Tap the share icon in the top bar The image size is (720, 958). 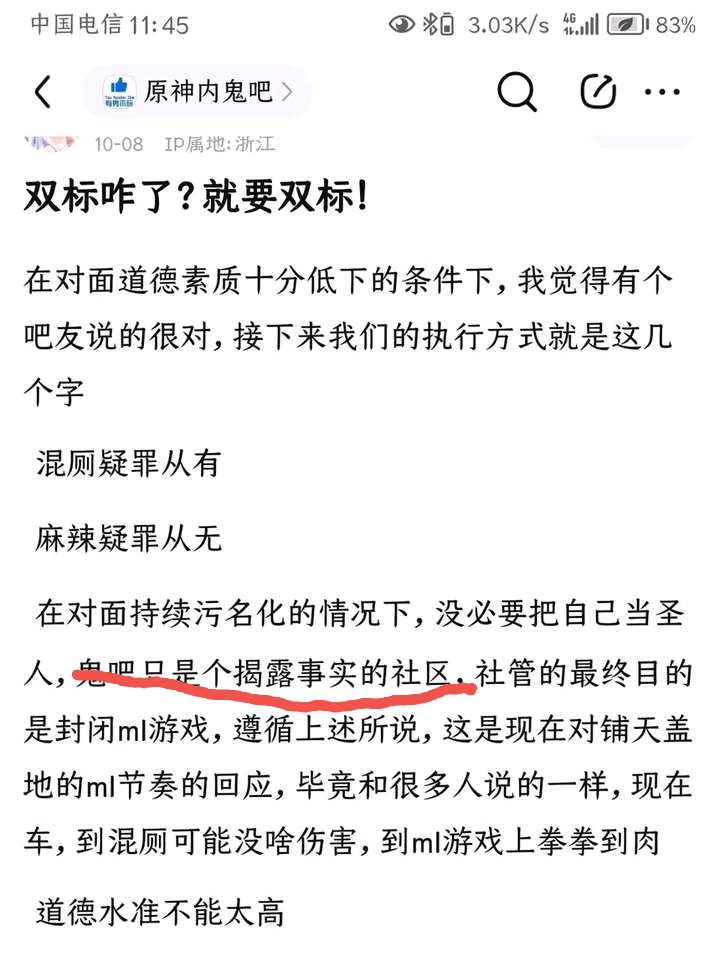click(x=597, y=93)
